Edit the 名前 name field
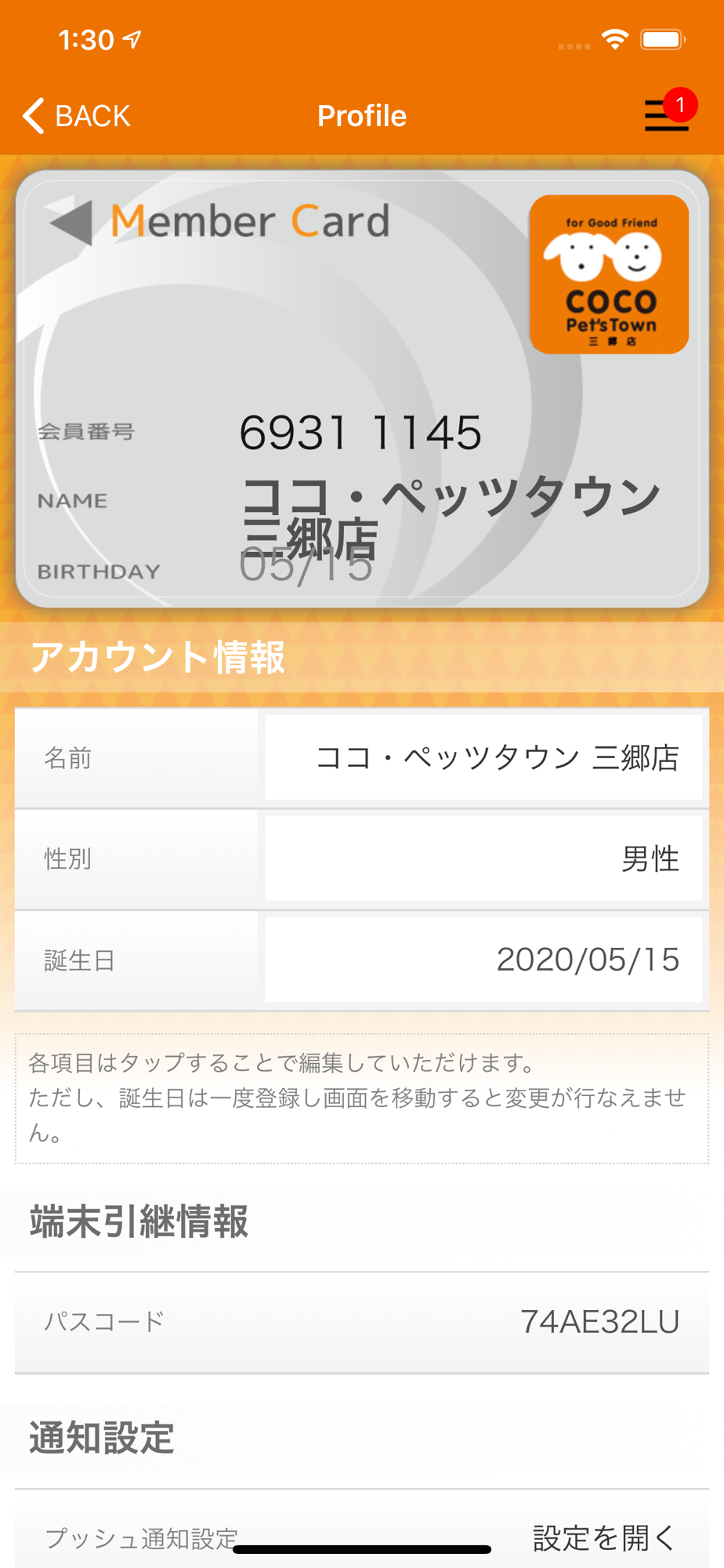724x1568 pixels. (483, 757)
